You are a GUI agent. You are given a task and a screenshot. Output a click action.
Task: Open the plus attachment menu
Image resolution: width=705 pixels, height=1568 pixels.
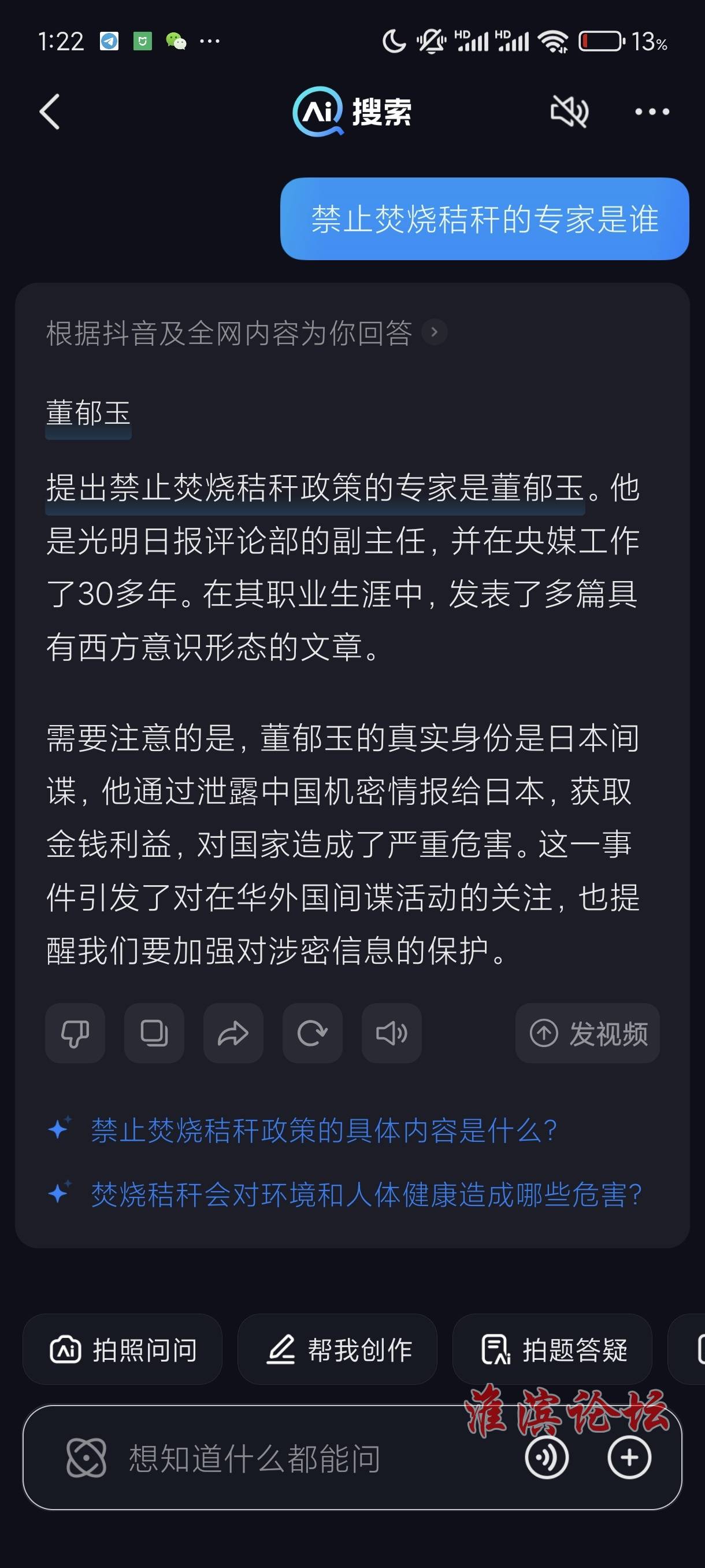629,1458
